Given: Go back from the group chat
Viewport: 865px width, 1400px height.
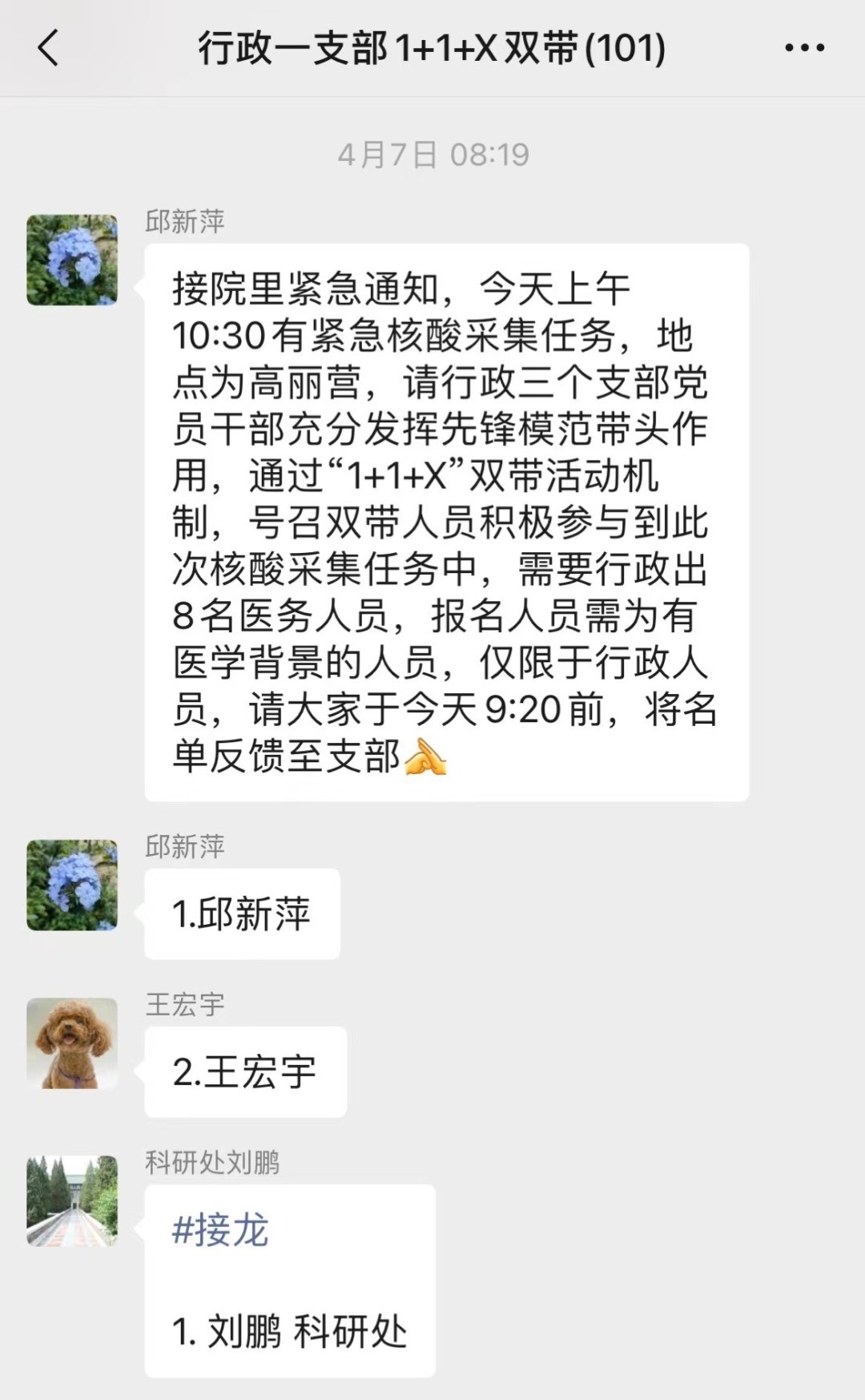Looking at the screenshot, I should click(48, 48).
